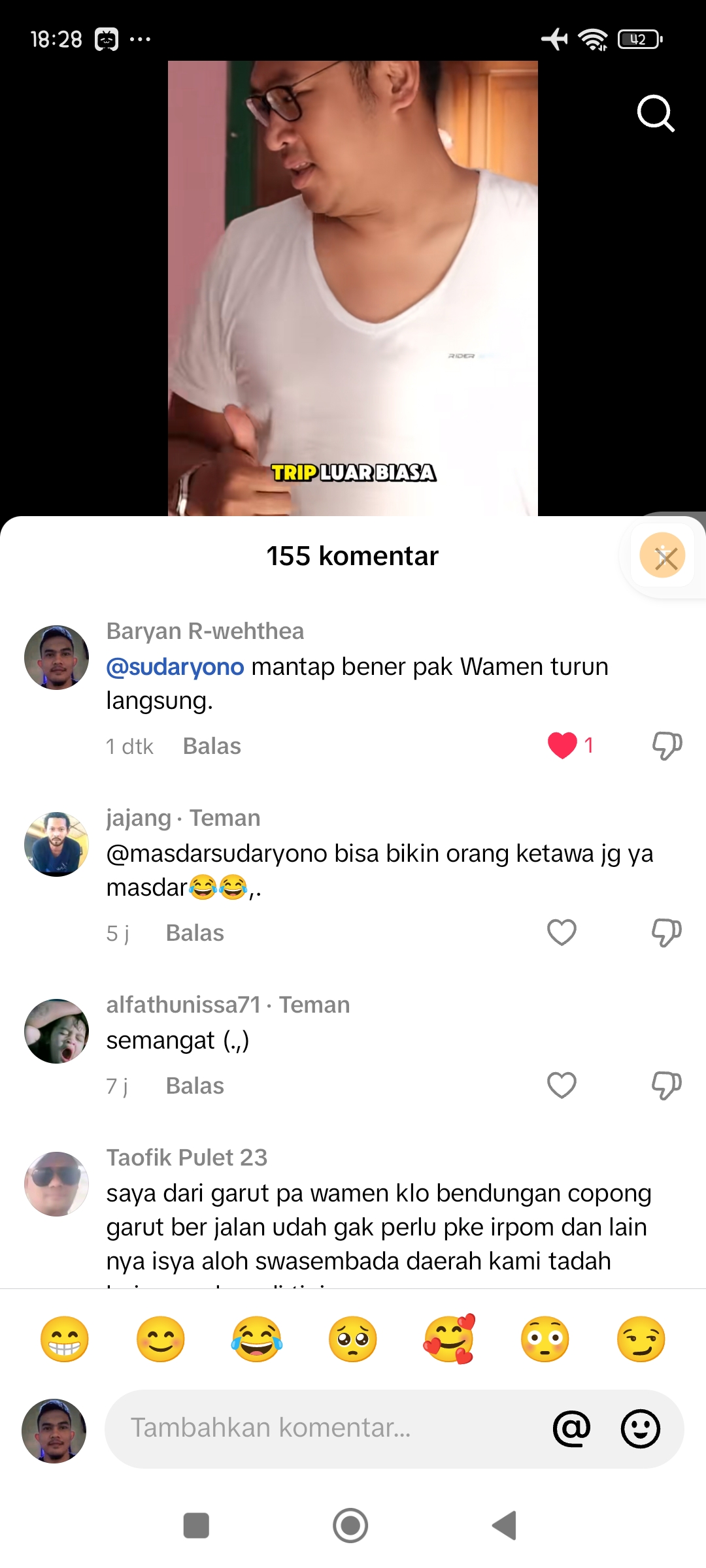Open the search icon over the video
Screen dimensions: 706x1568
(x=656, y=114)
